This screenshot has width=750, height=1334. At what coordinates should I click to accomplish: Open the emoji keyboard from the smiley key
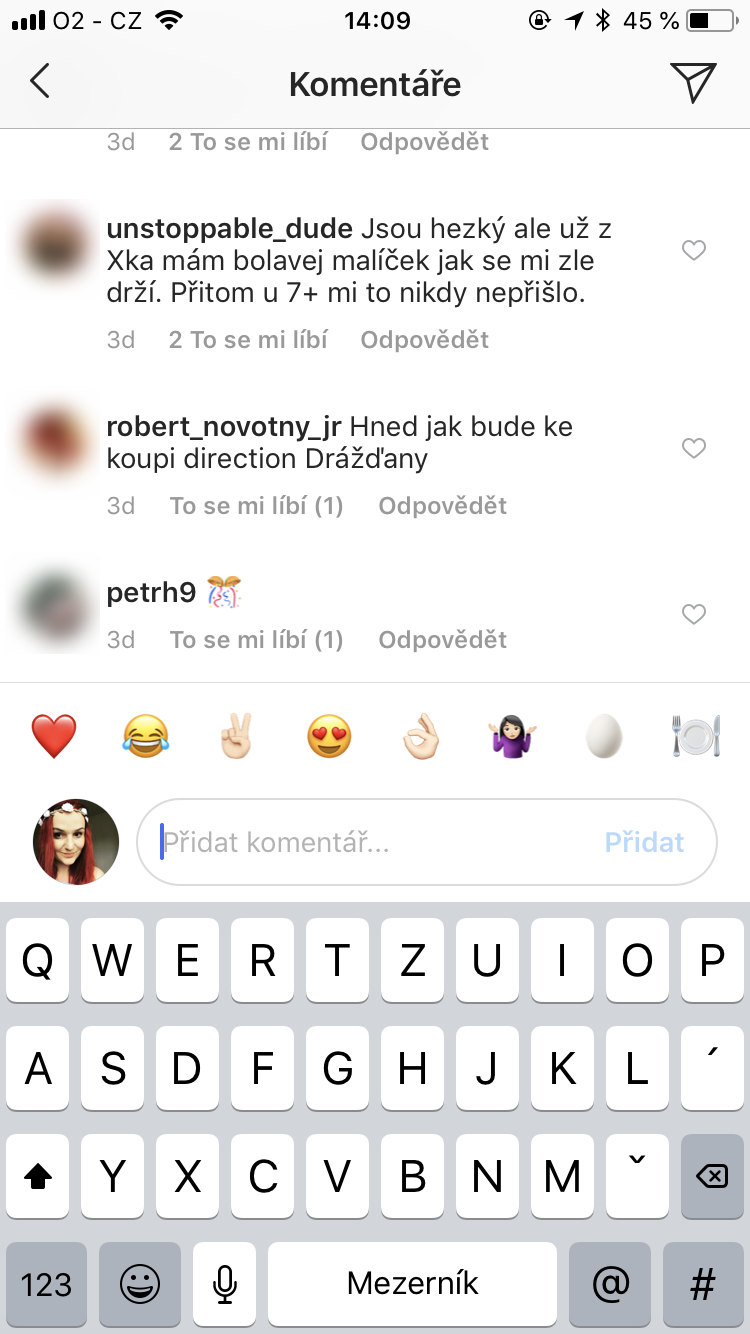(x=139, y=1285)
